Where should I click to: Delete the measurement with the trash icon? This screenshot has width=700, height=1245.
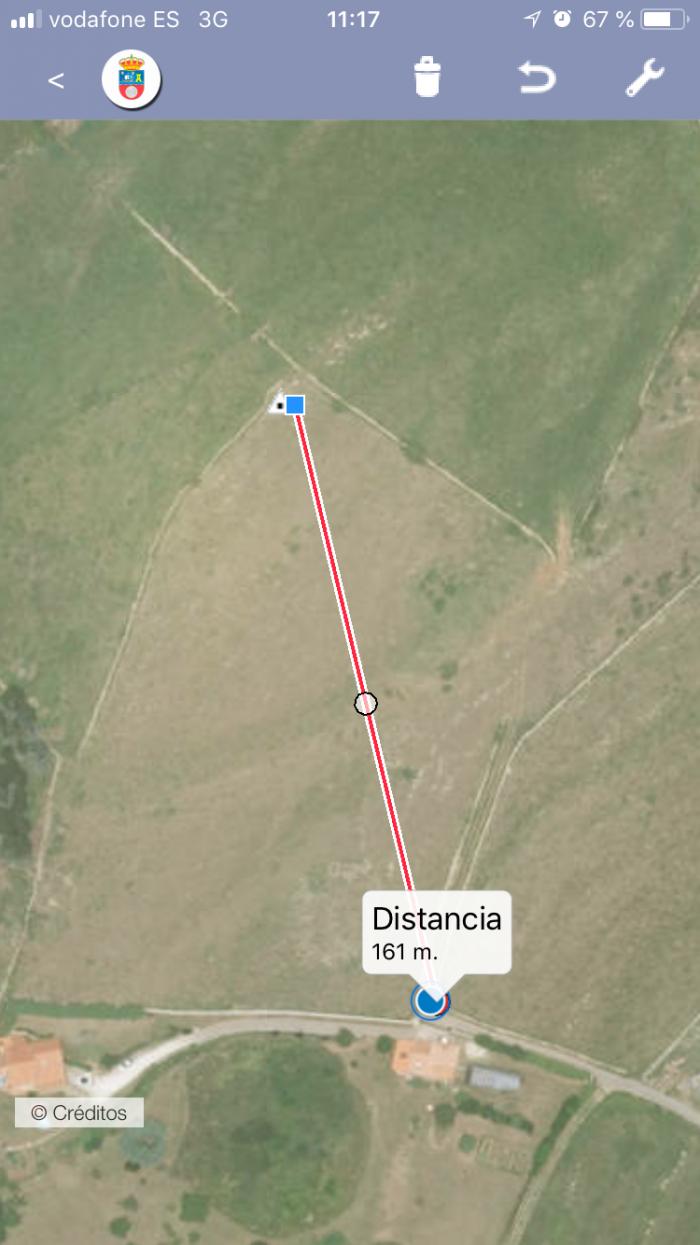click(x=427, y=77)
